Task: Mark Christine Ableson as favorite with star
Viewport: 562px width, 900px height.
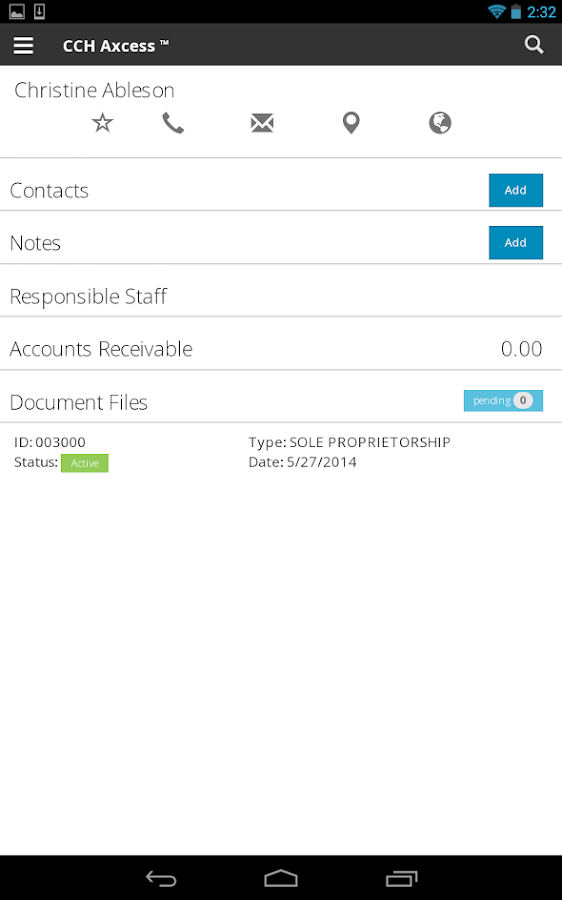Action: point(103,122)
